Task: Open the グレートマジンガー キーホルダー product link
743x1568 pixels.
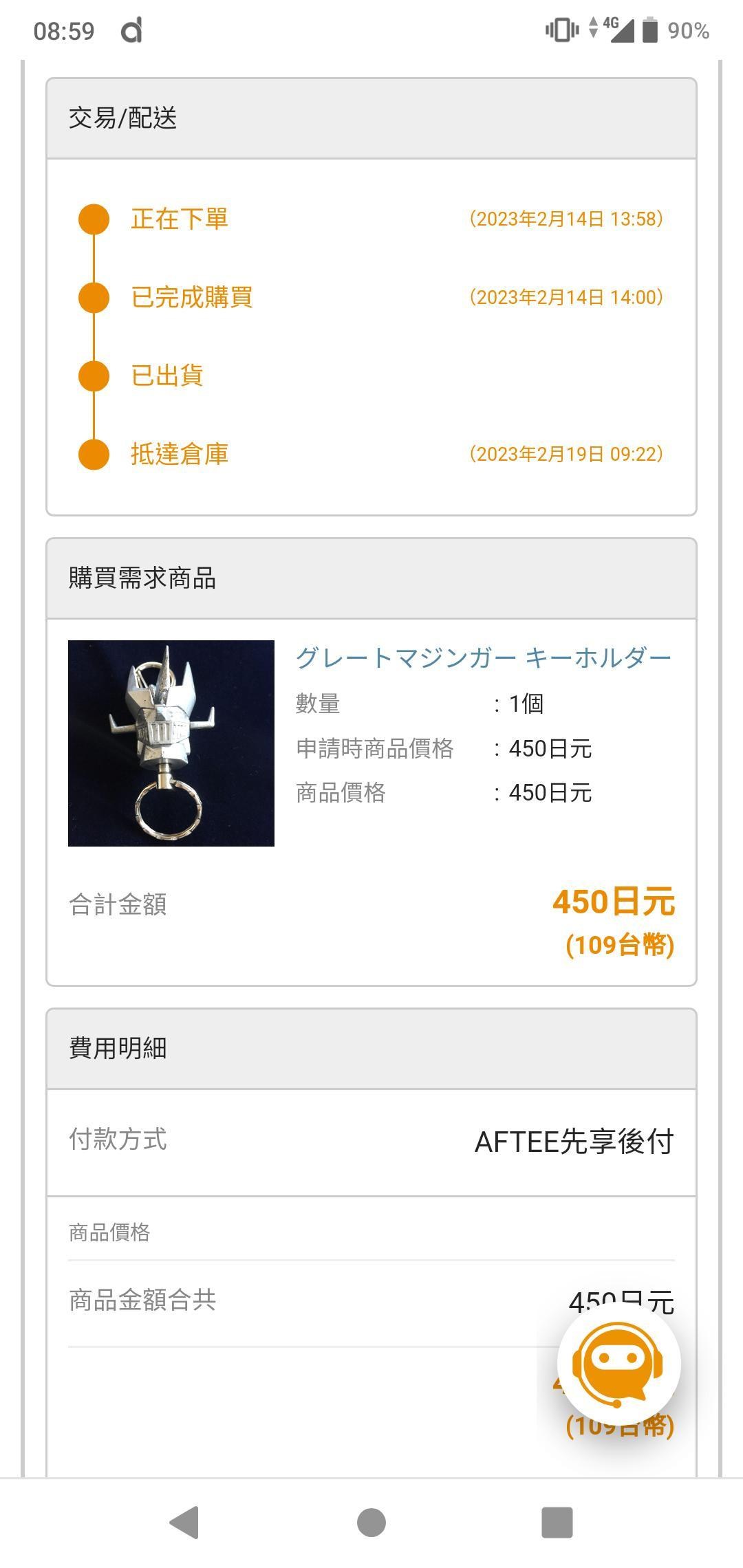Action: 483,658
